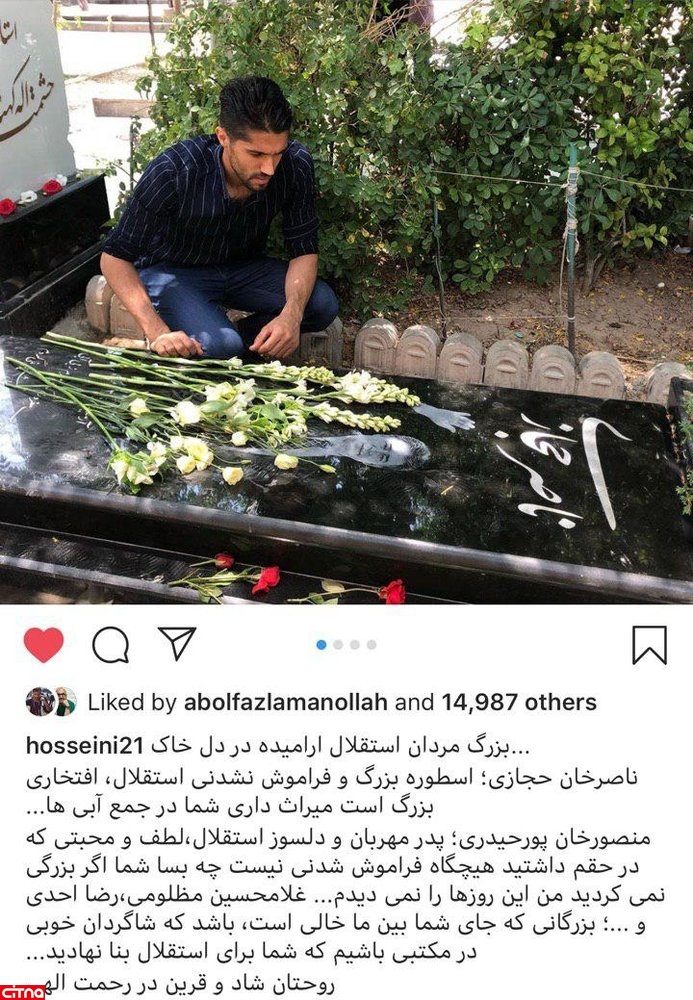Share the post via the paper plane icon
693x1000 pixels.
177,643
